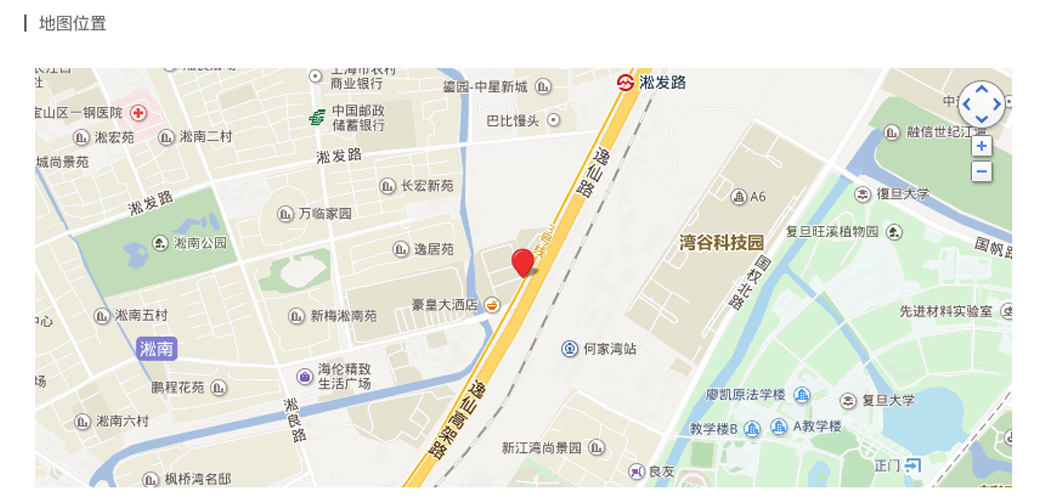Zoom in on the map

coord(982,146)
